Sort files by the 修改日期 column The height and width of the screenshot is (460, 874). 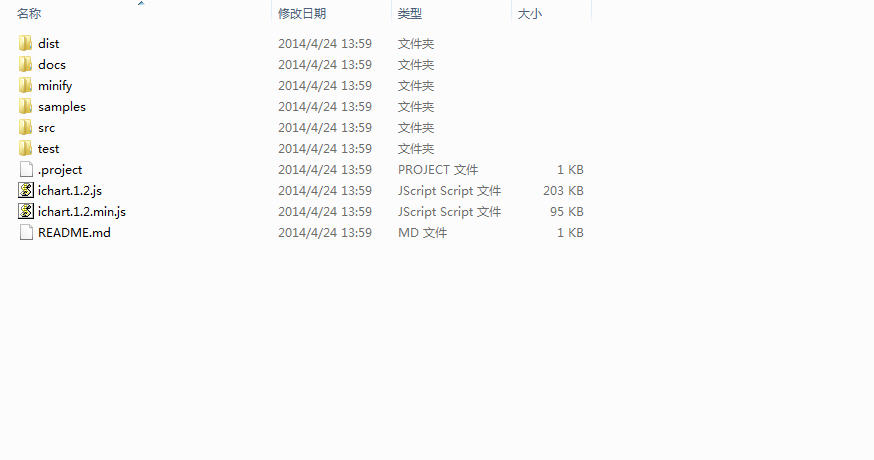point(301,14)
